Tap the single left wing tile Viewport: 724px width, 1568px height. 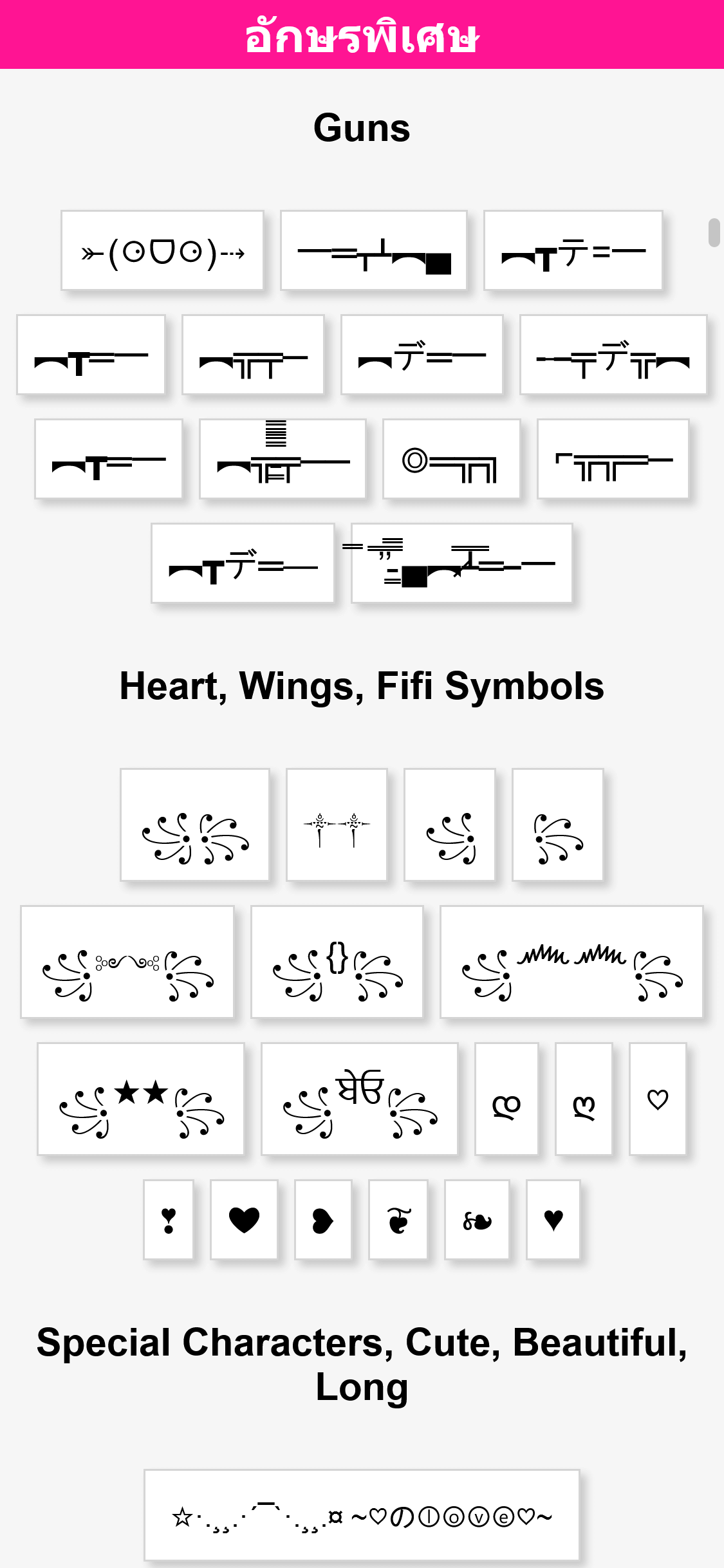tap(450, 825)
